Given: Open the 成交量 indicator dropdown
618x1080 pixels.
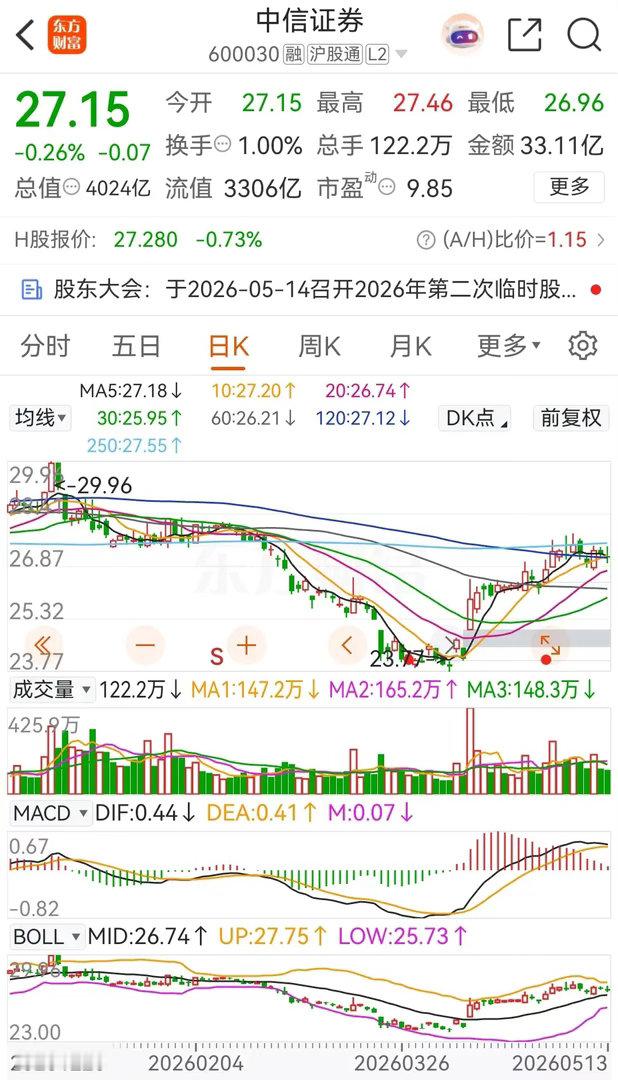Looking at the screenshot, I should point(52,689).
